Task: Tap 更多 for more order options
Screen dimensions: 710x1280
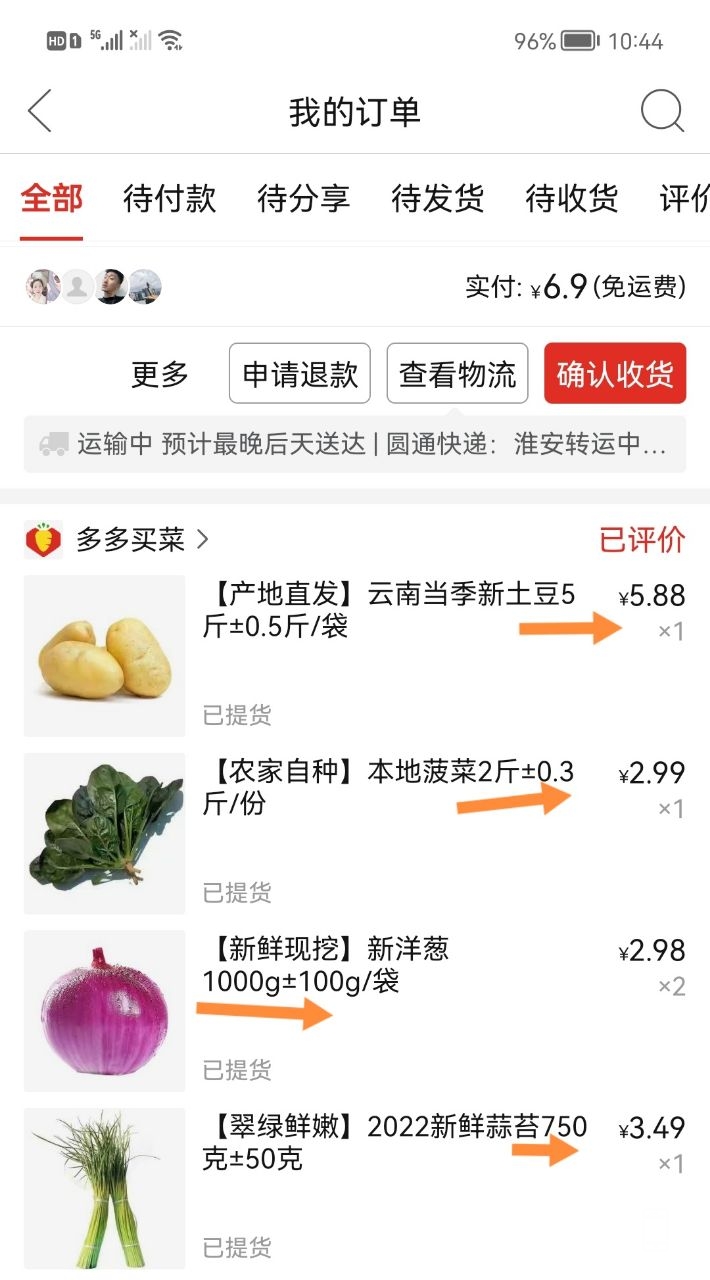Action: [x=160, y=374]
